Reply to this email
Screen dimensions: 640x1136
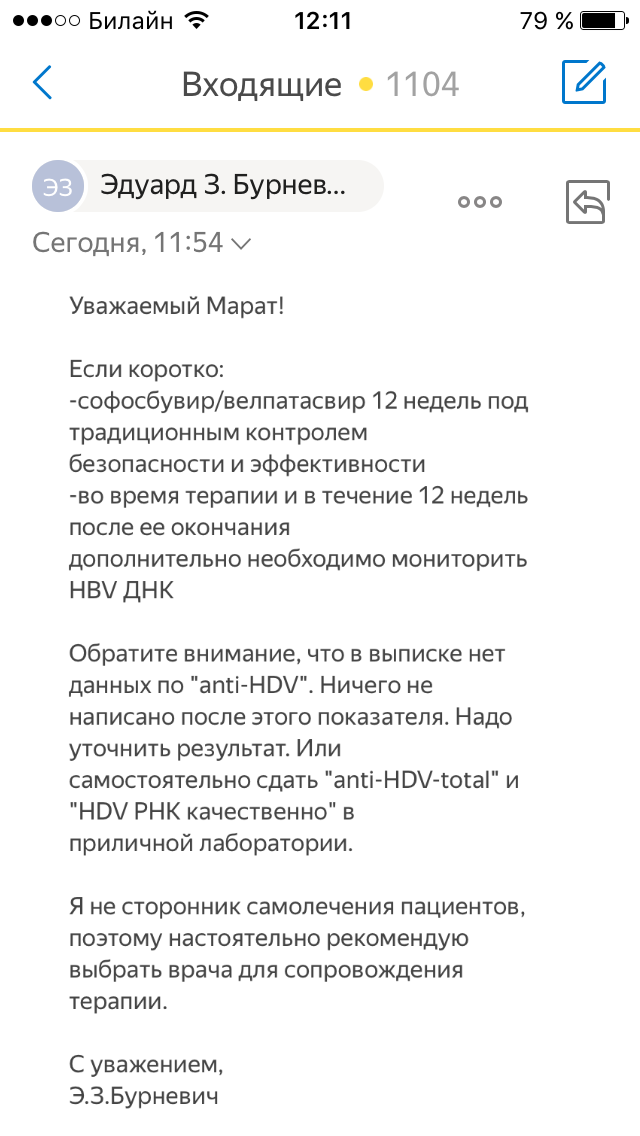tap(586, 203)
